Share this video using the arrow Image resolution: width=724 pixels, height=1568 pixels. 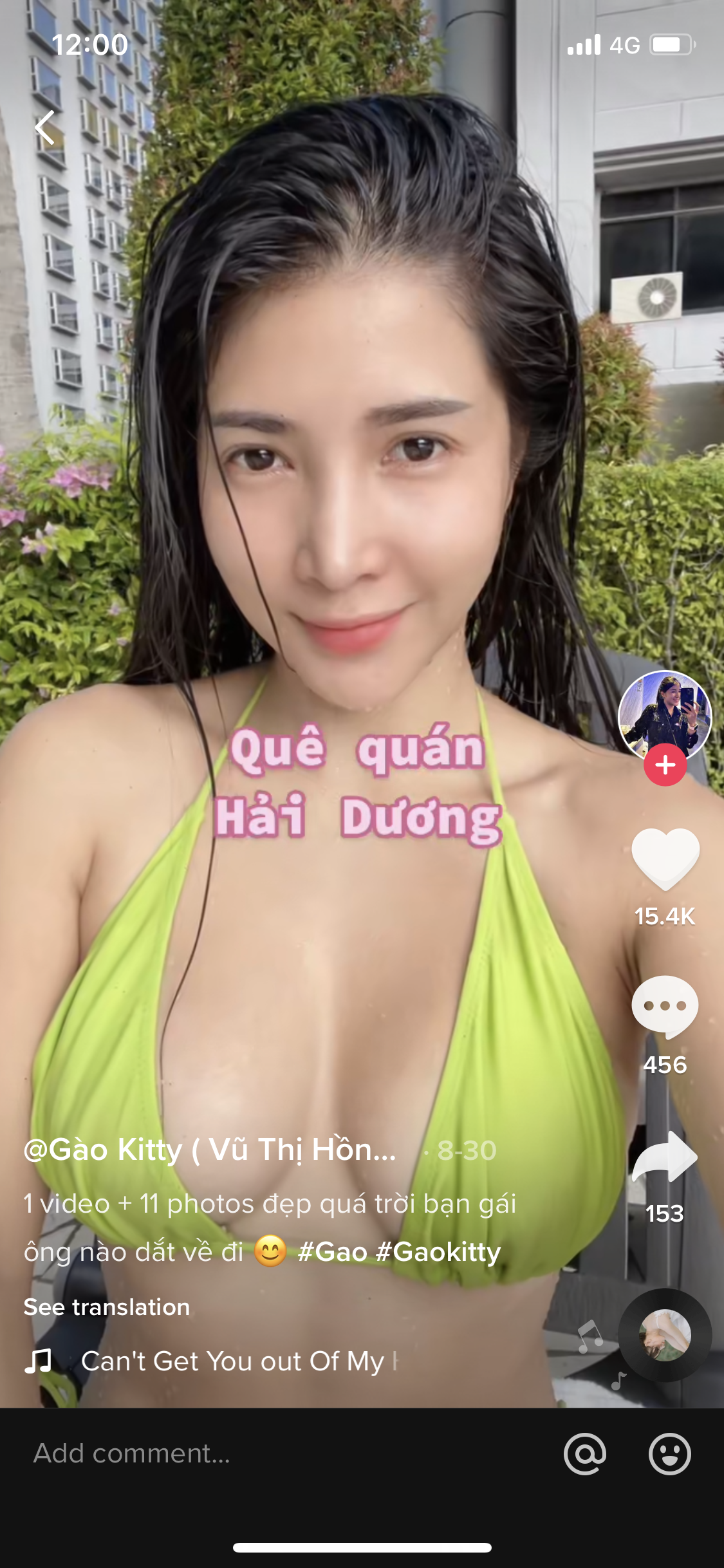click(665, 1157)
